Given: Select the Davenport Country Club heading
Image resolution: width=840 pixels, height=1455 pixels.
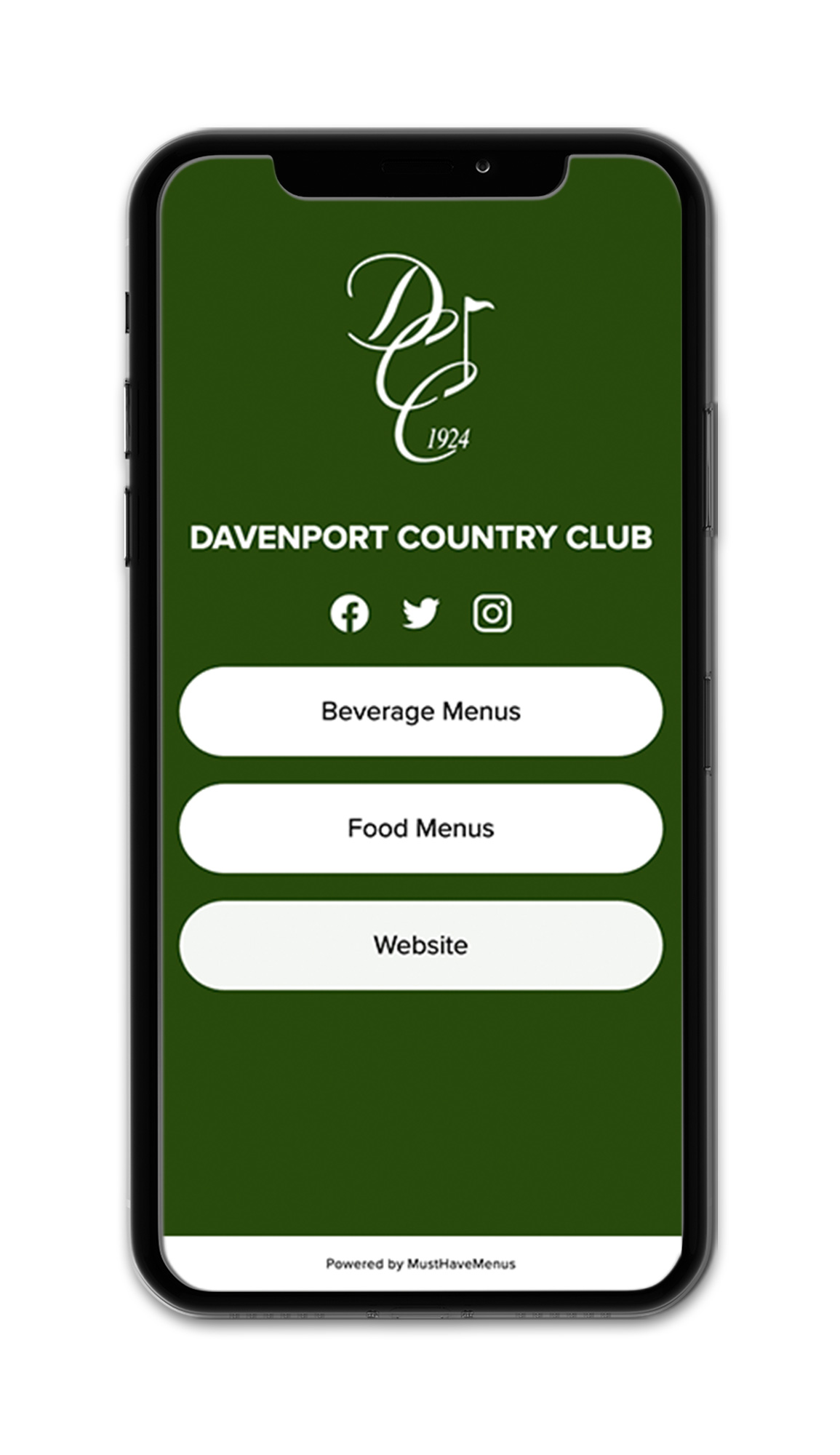Looking at the screenshot, I should [x=420, y=537].
